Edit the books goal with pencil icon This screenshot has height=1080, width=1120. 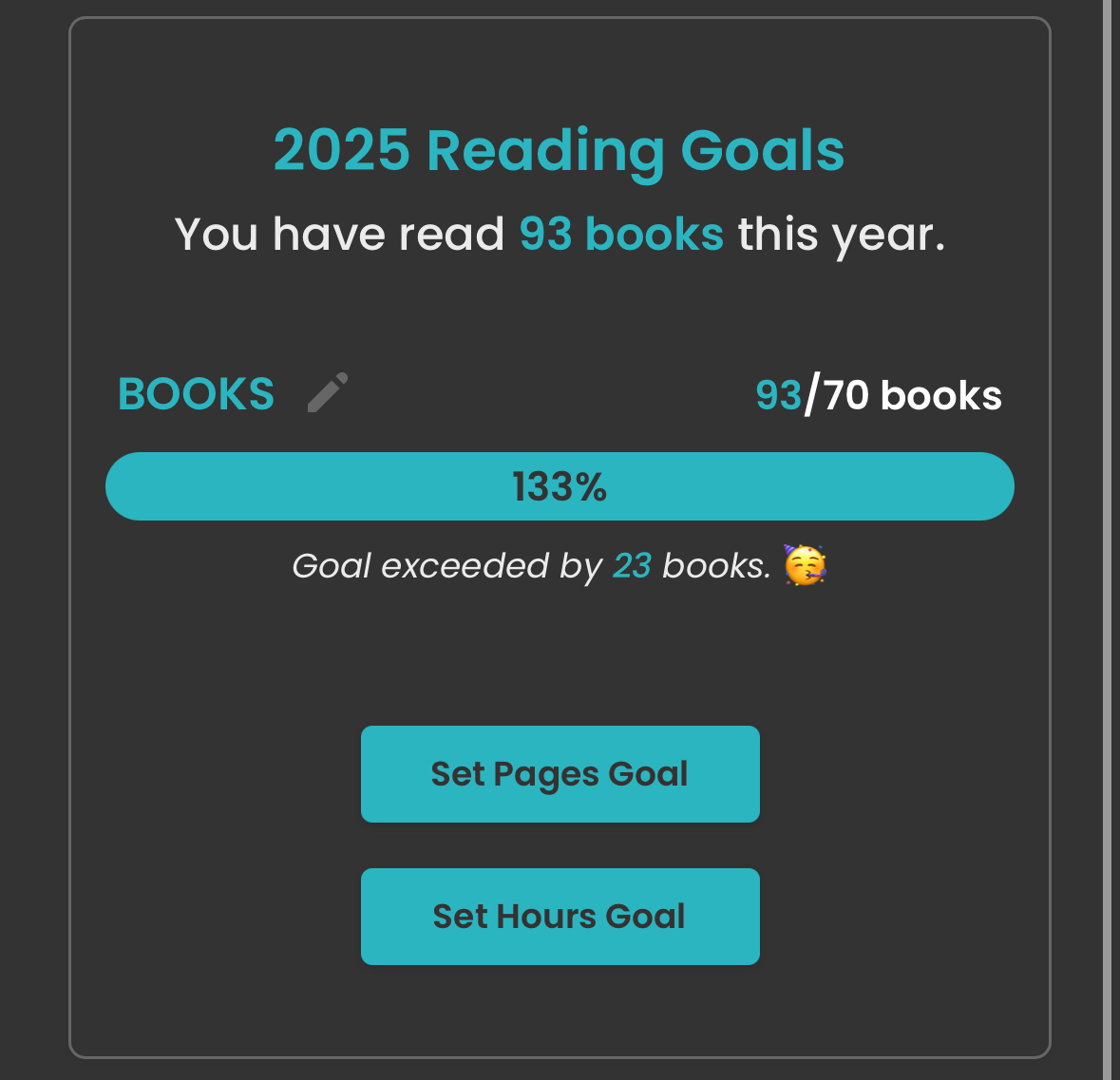pyautogui.click(x=328, y=393)
